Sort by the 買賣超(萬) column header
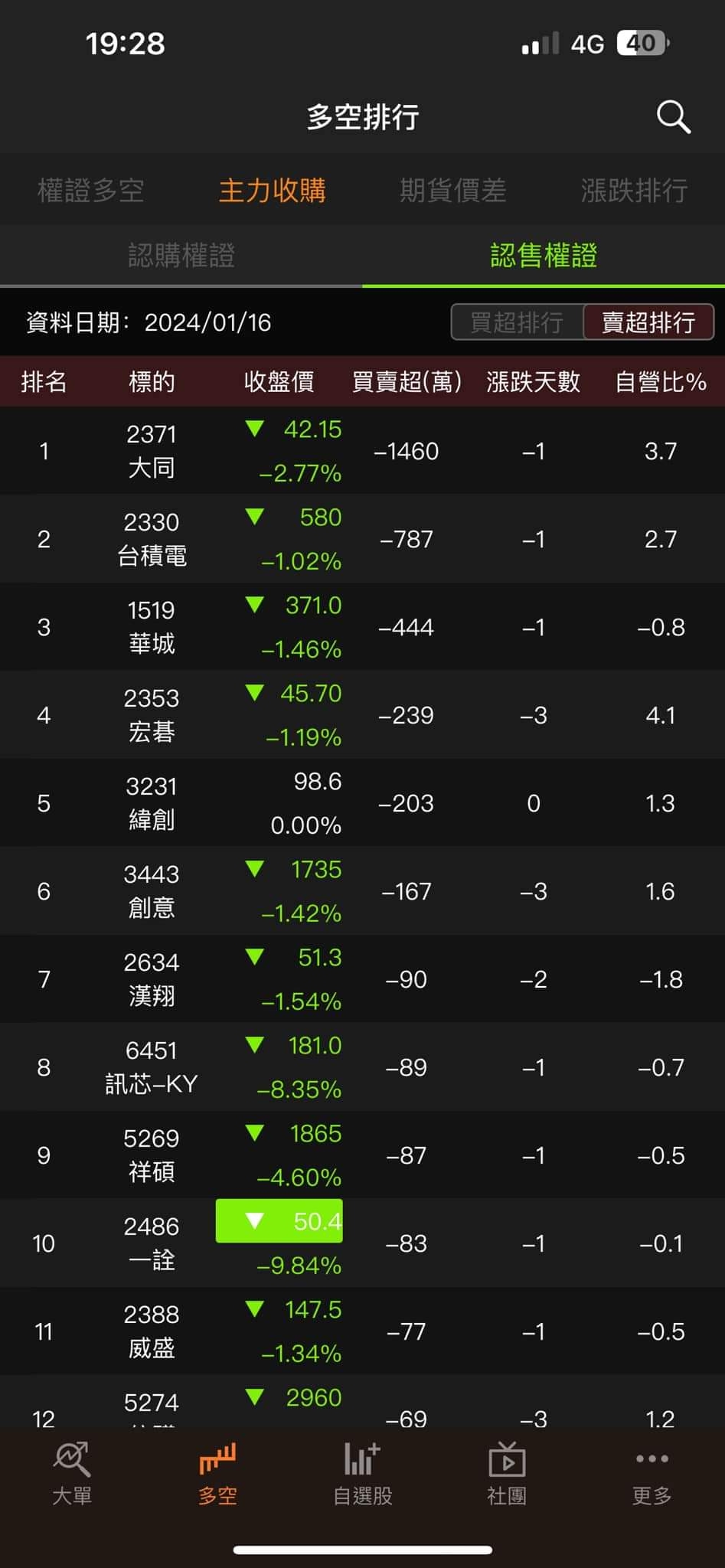This screenshot has width=725, height=1568. 407,381
